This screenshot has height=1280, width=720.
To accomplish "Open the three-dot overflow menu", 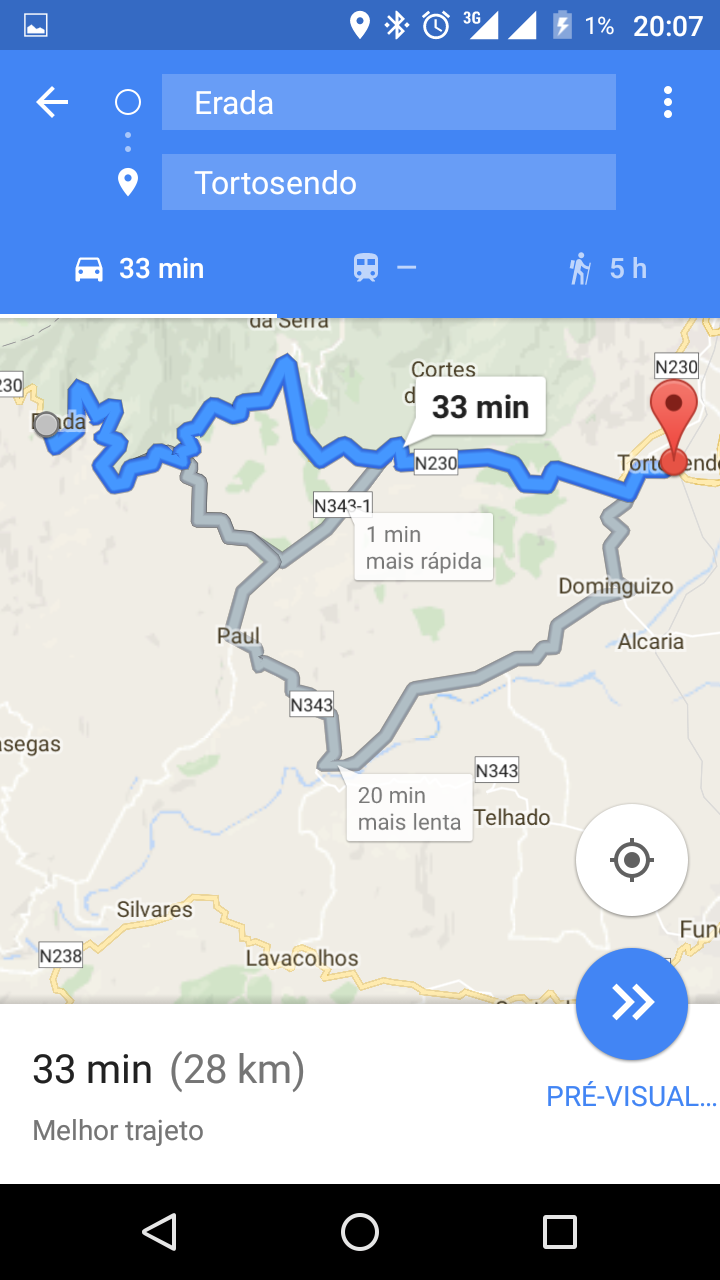I will pos(668,102).
